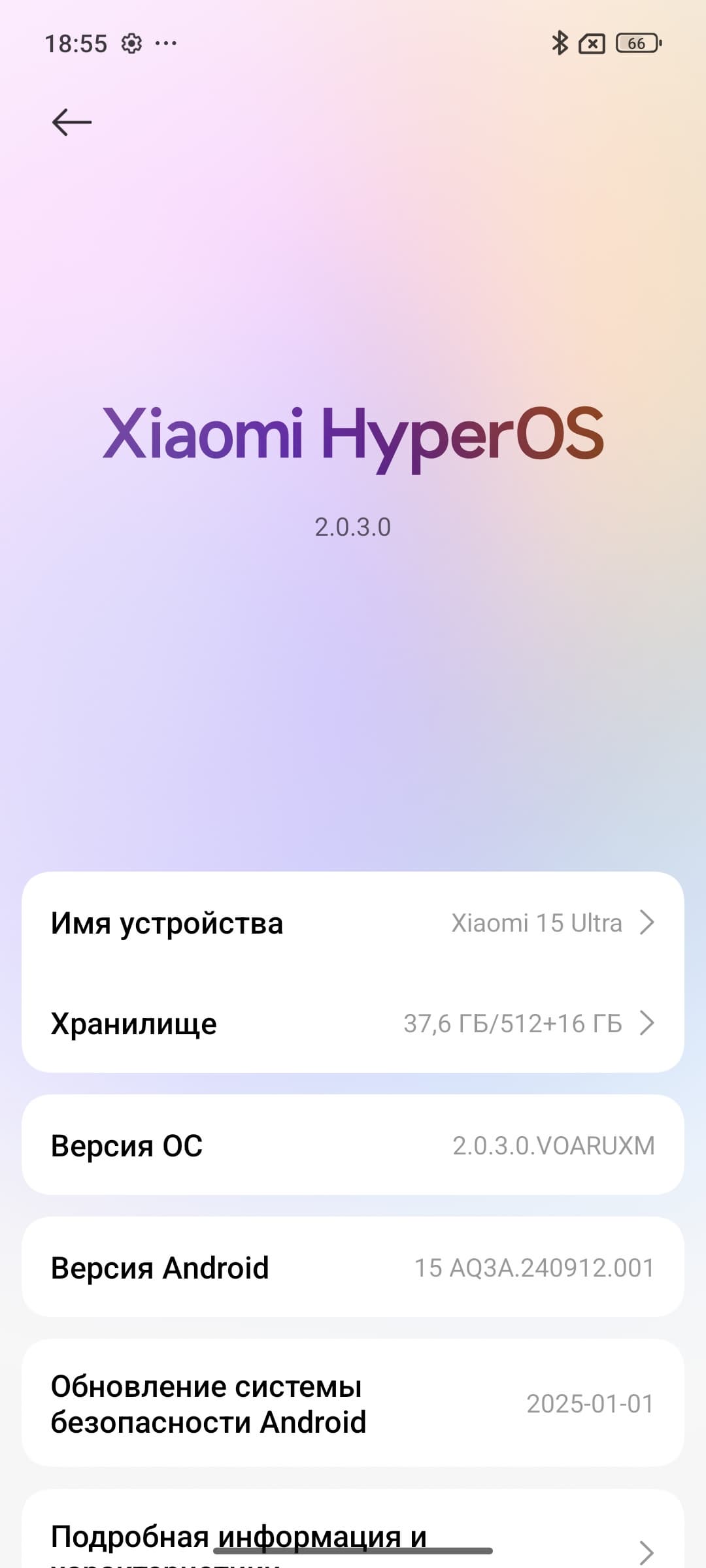This screenshot has width=706, height=1568.
Task: Tap the Xiaomi HyperOS logo banner
Action: point(353,434)
